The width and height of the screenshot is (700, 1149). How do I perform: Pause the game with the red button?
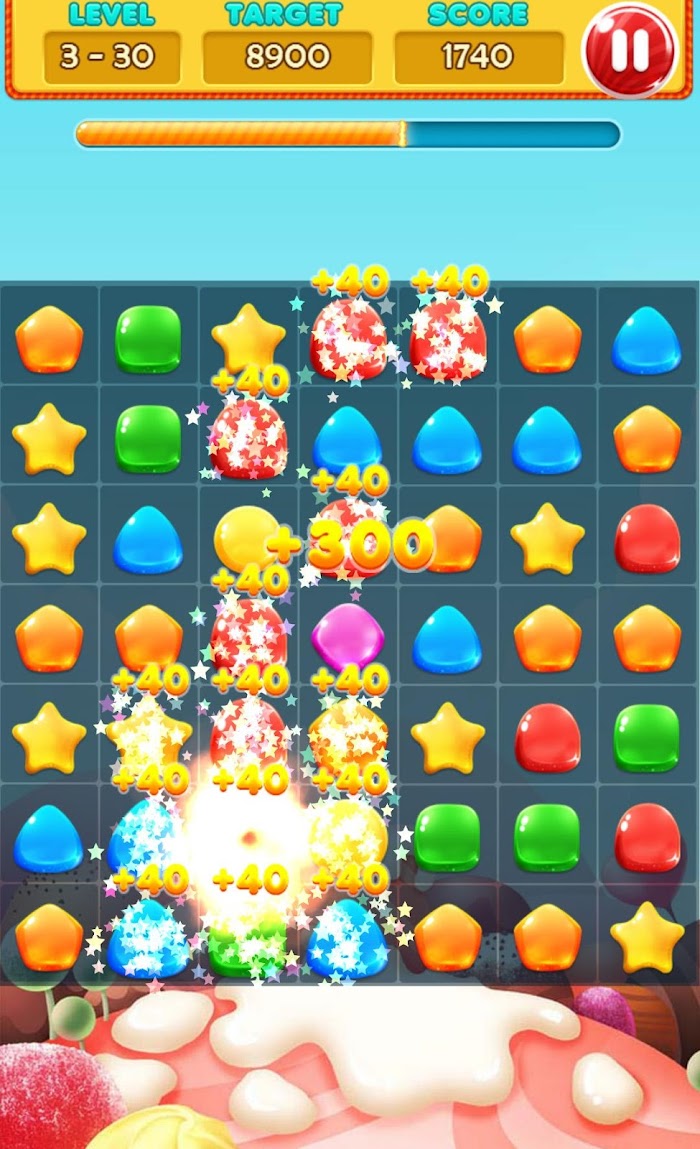629,51
